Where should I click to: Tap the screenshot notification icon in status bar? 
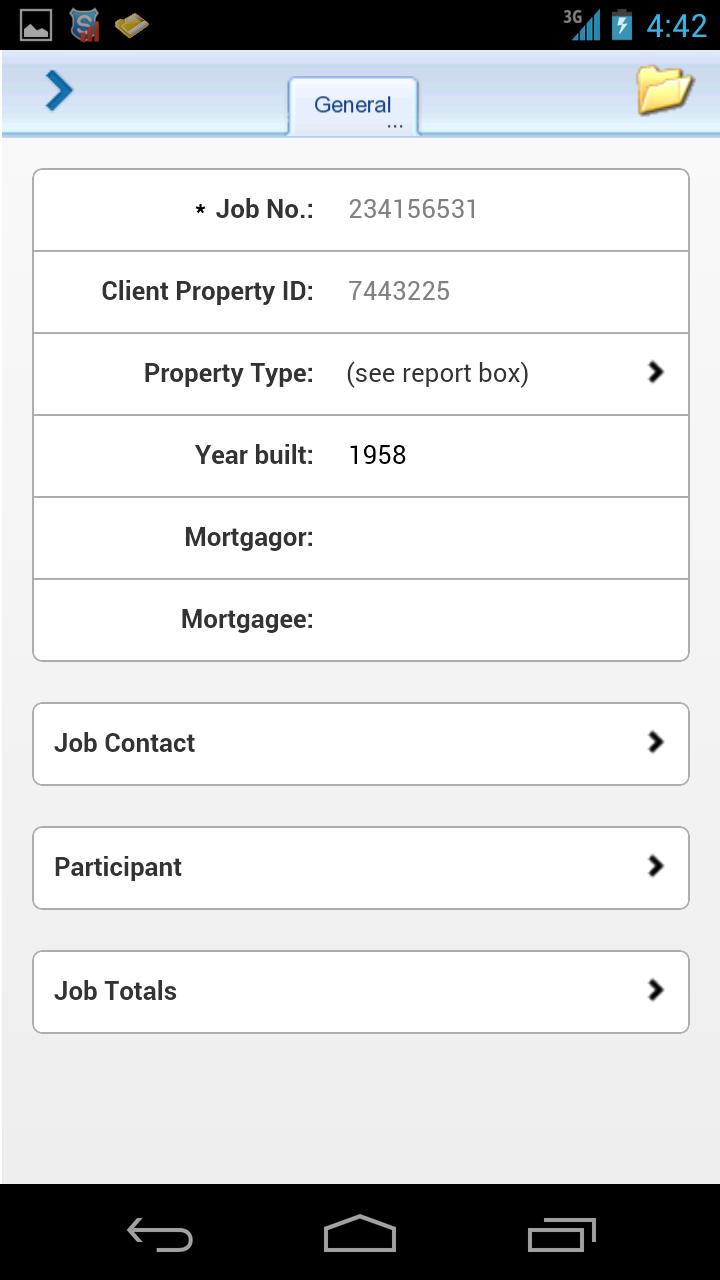tap(35, 24)
